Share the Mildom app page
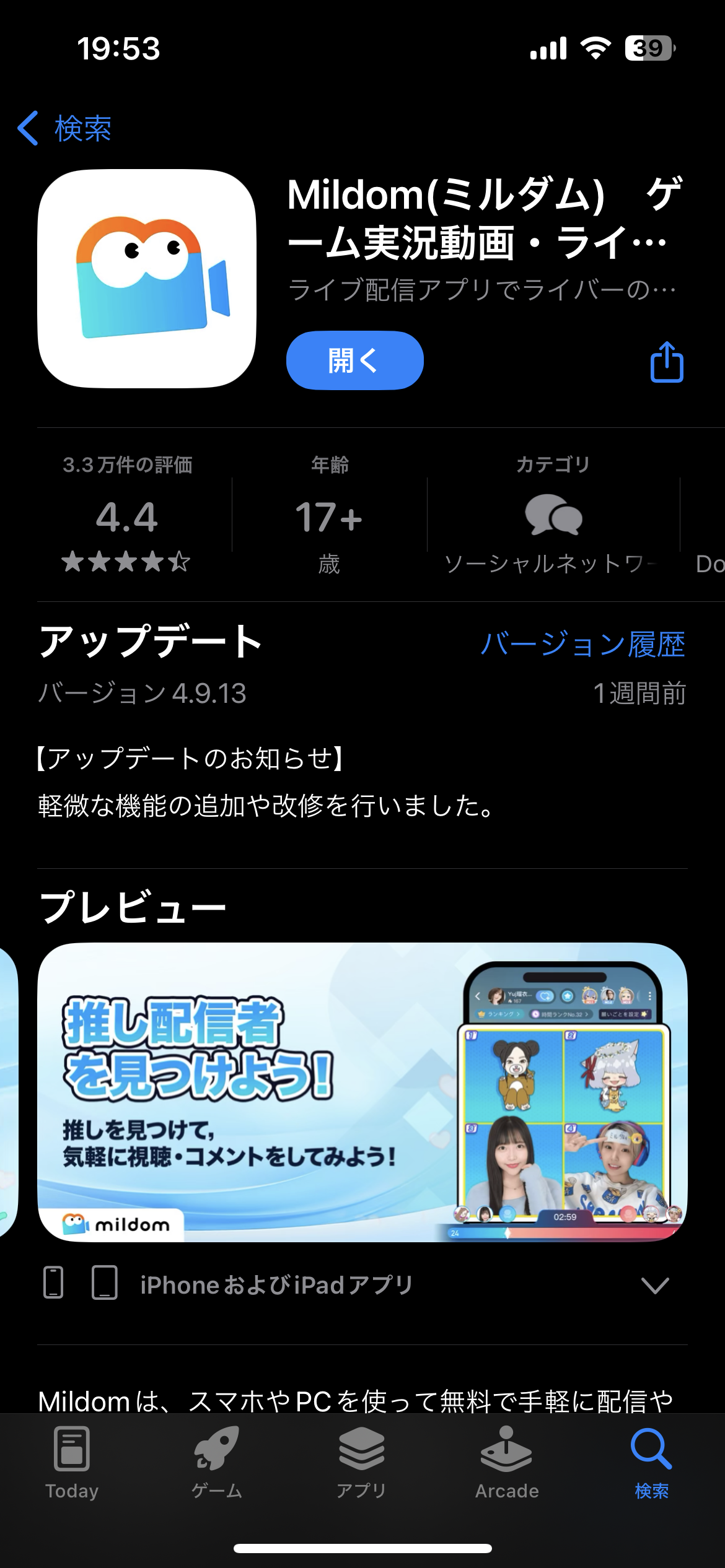 pyautogui.click(x=667, y=362)
